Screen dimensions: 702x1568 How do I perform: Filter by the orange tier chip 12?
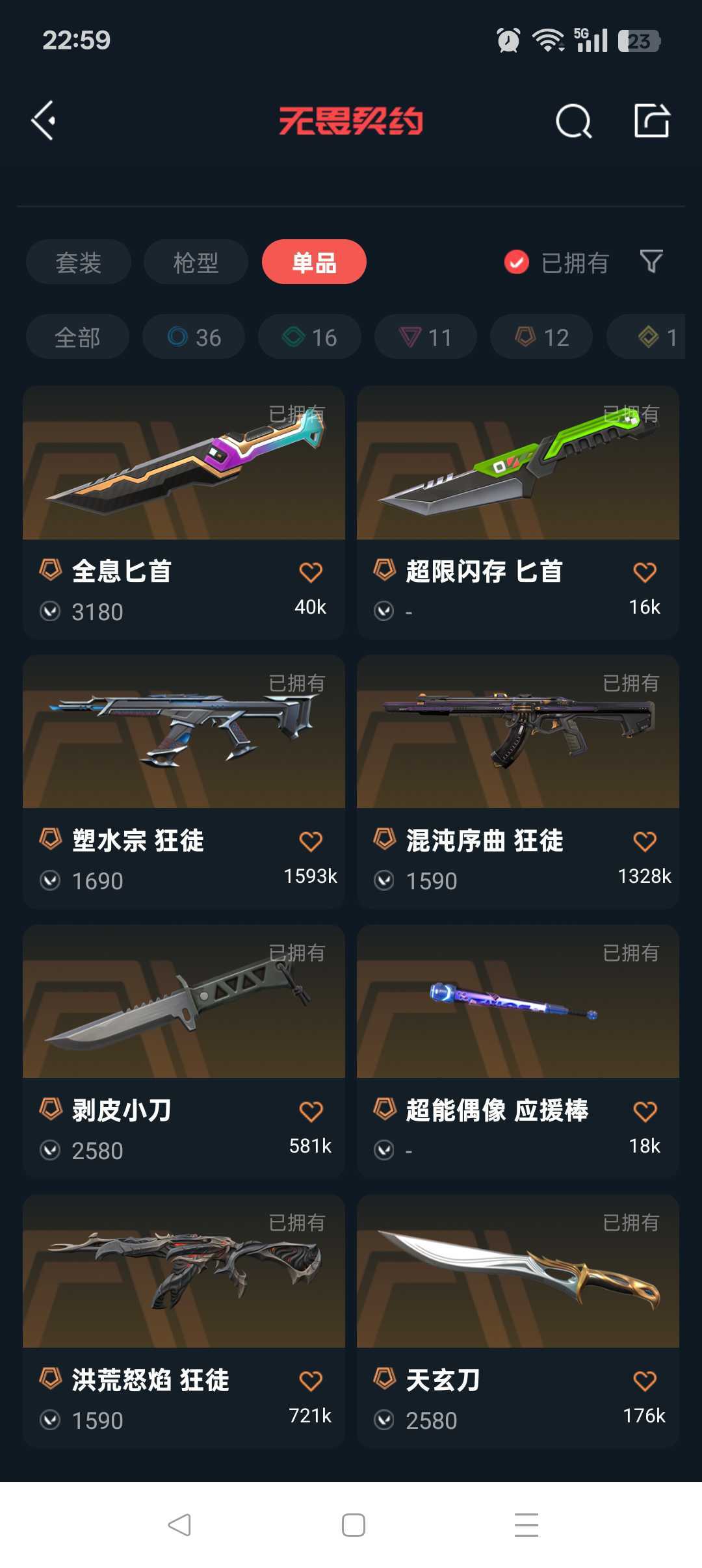tap(541, 337)
